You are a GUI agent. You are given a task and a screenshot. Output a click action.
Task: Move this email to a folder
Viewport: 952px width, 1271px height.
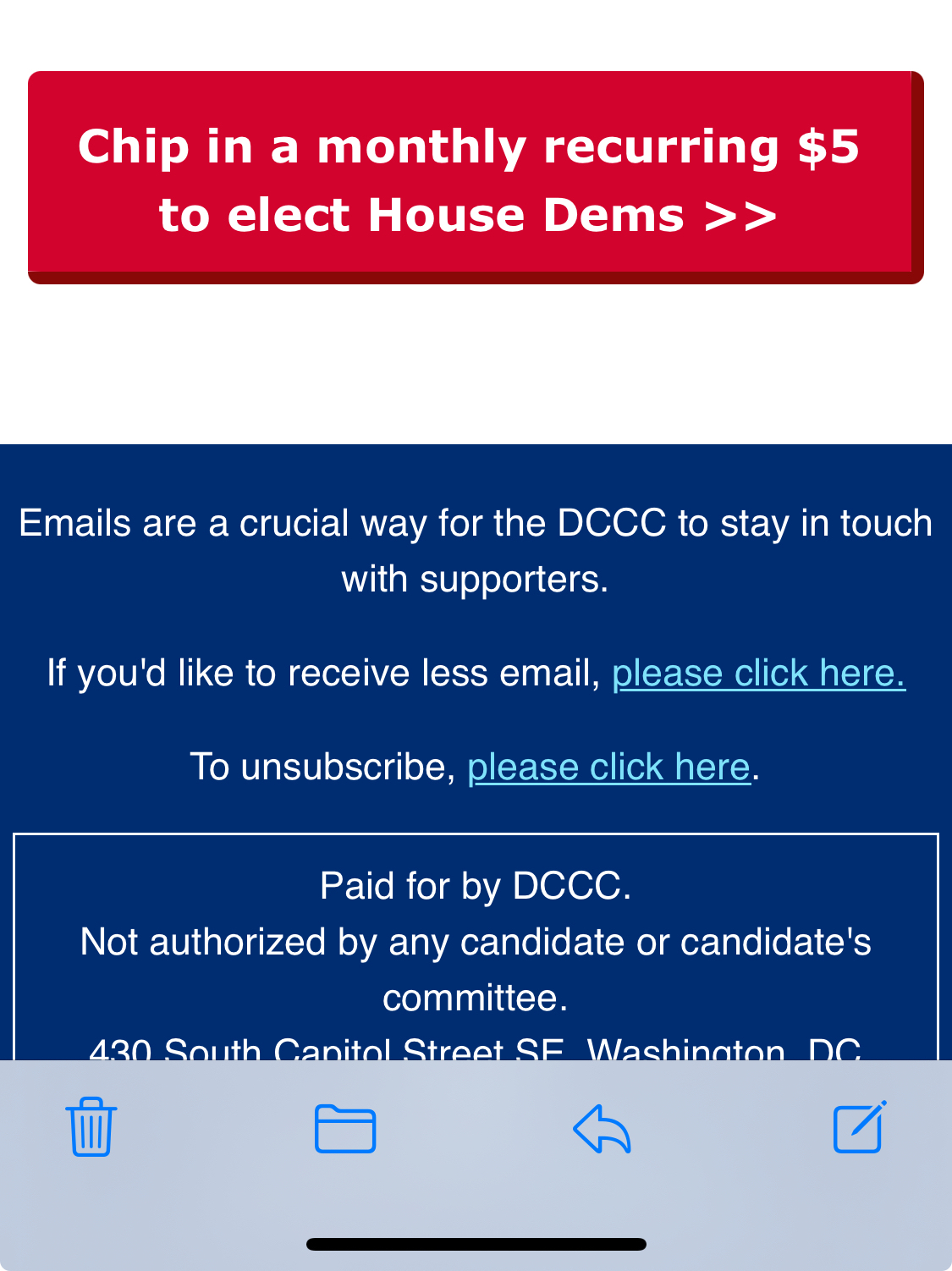click(x=345, y=1129)
